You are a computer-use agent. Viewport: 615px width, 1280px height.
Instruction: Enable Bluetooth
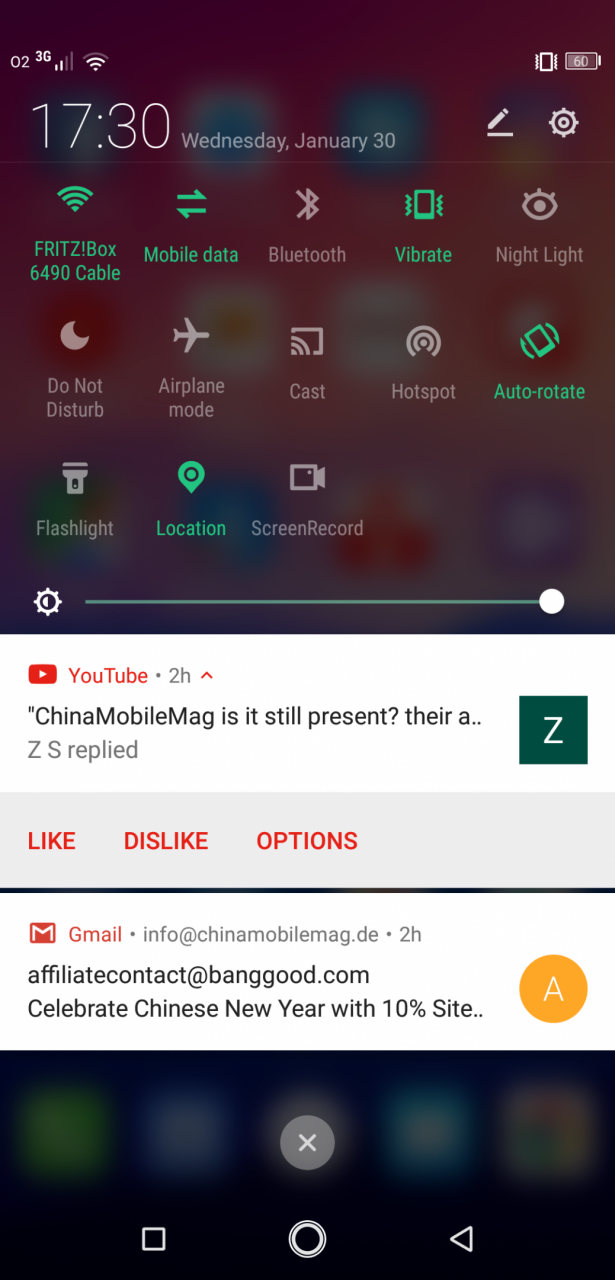[307, 227]
